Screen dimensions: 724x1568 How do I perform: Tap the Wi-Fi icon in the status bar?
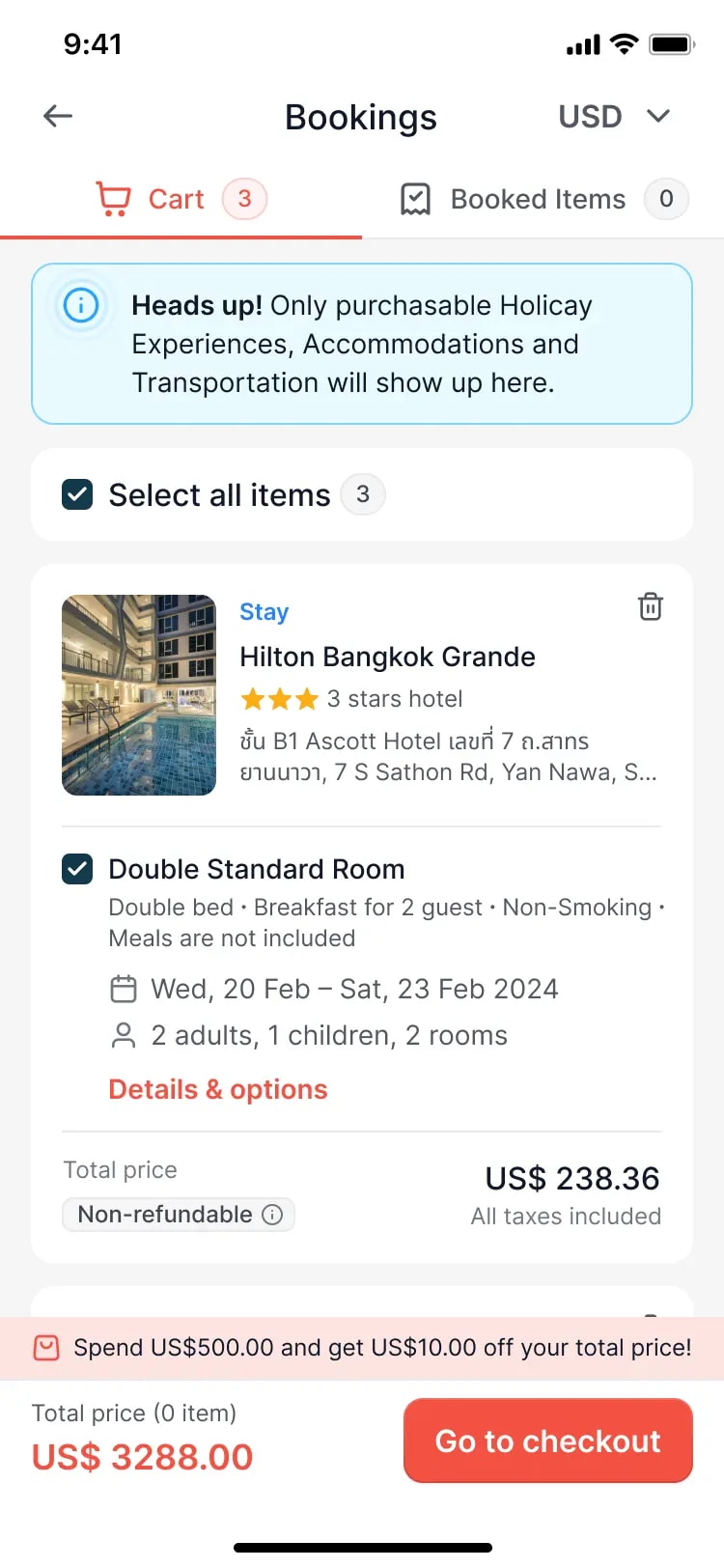click(x=623, y=42)
